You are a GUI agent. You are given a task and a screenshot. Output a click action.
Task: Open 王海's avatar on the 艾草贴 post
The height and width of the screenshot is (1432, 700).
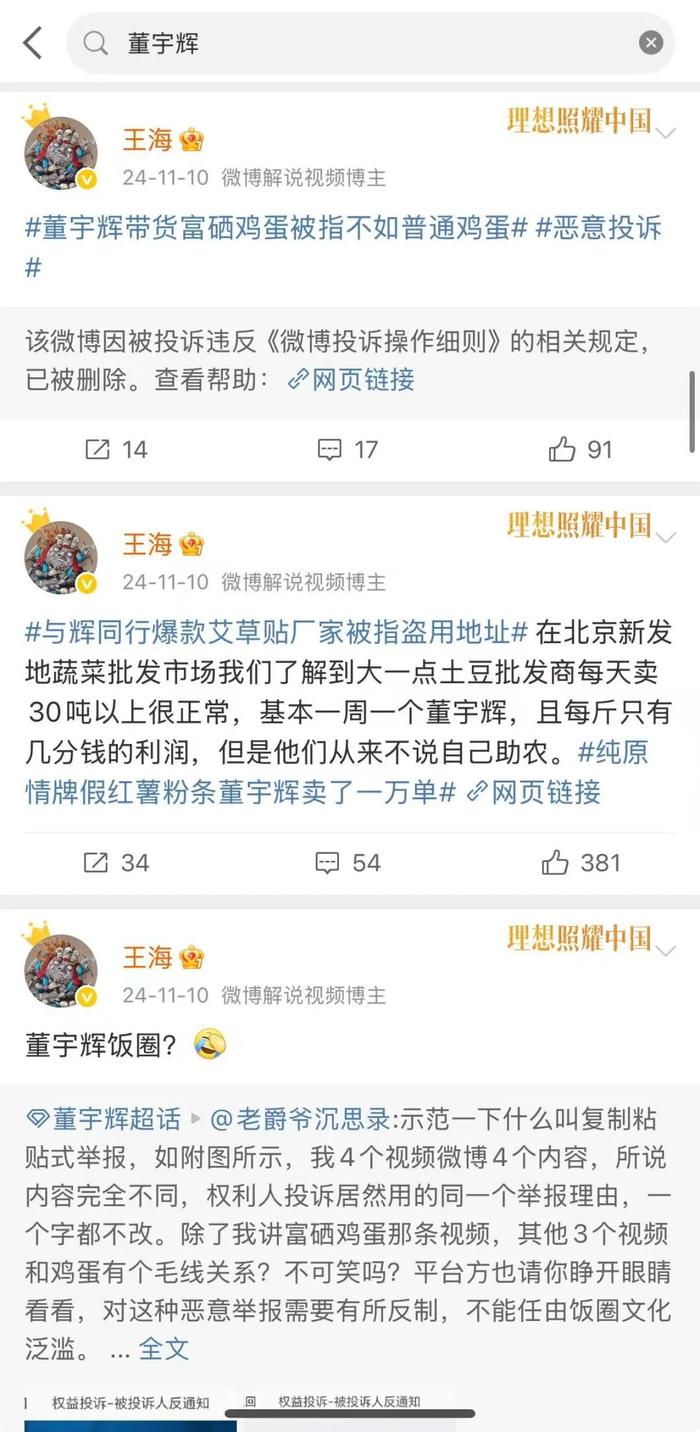tap(61, 557)
